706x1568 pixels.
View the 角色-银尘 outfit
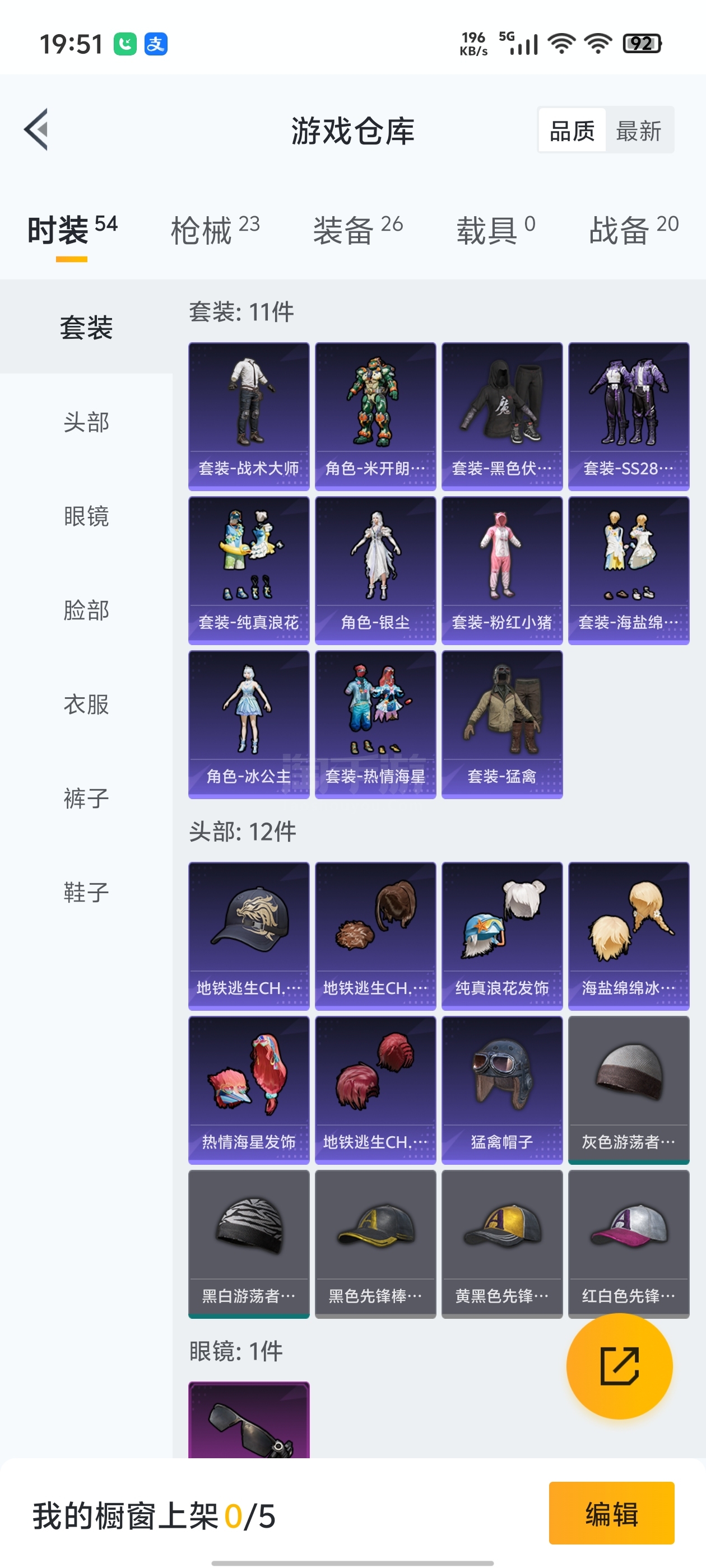pyautogui.click(x=376, y=570)
